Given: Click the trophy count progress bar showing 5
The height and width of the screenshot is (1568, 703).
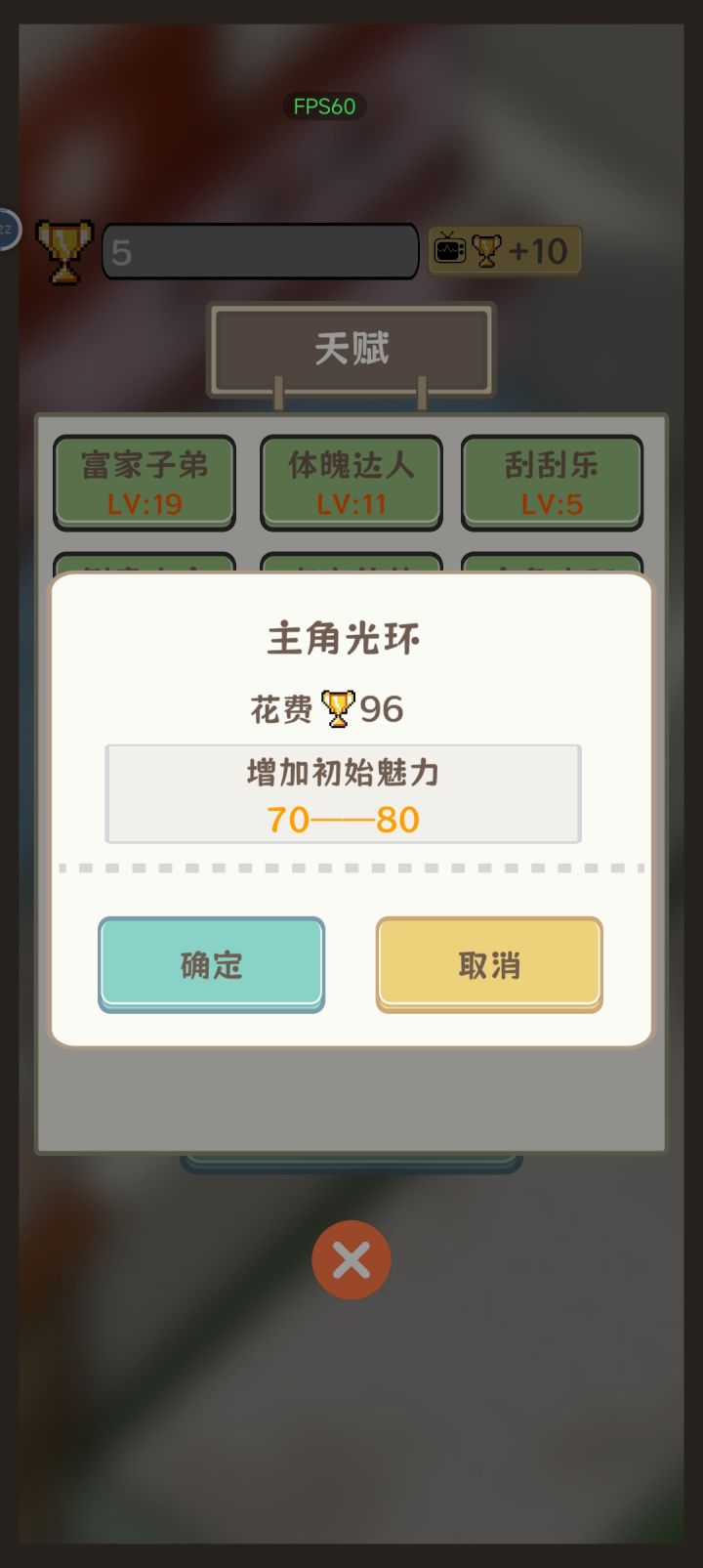Looking at the screenshot, I should 260,249.
